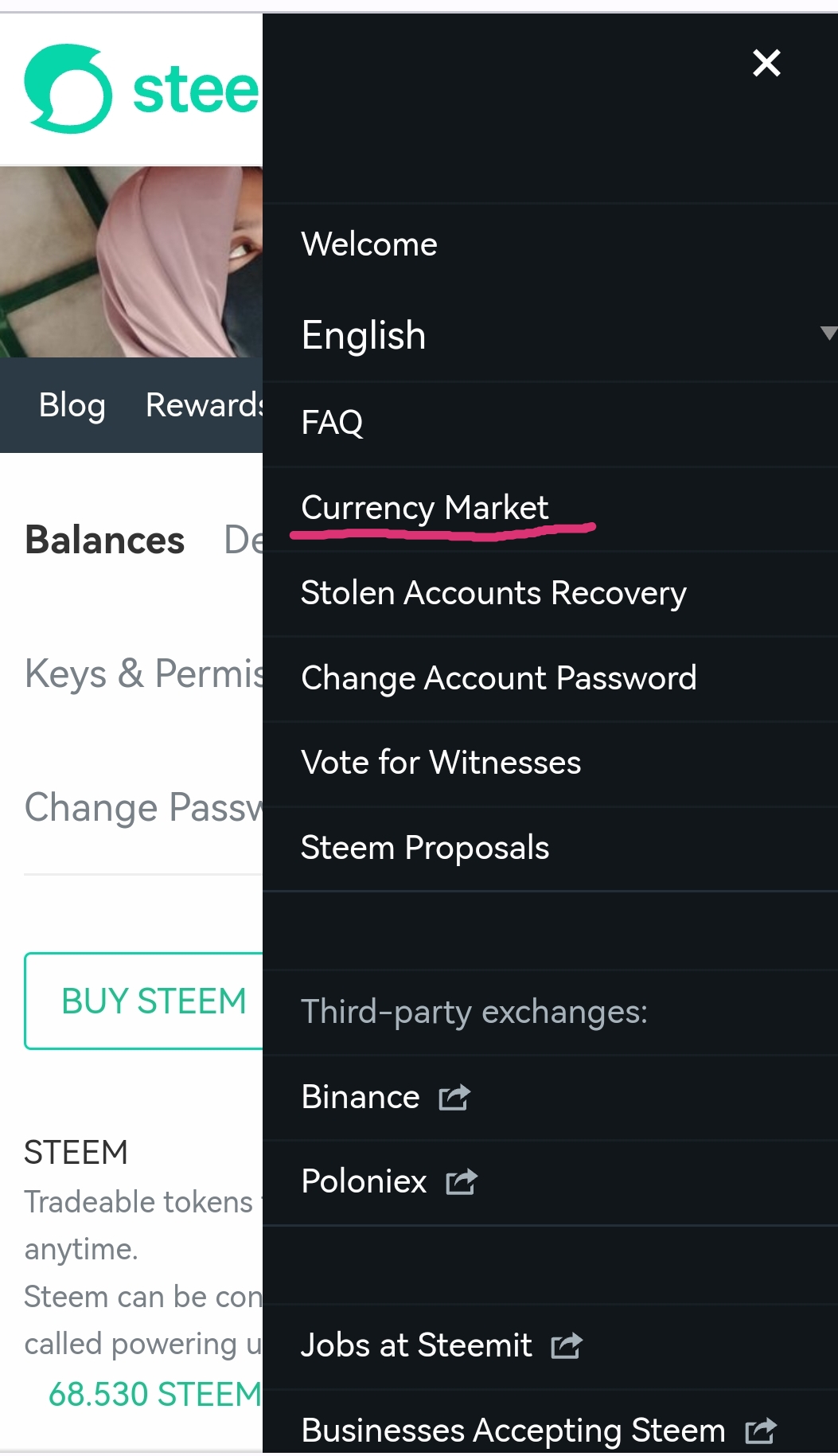
Task: Open the 68.530 STEEM balance options
Action: [x=154, y=1394]
